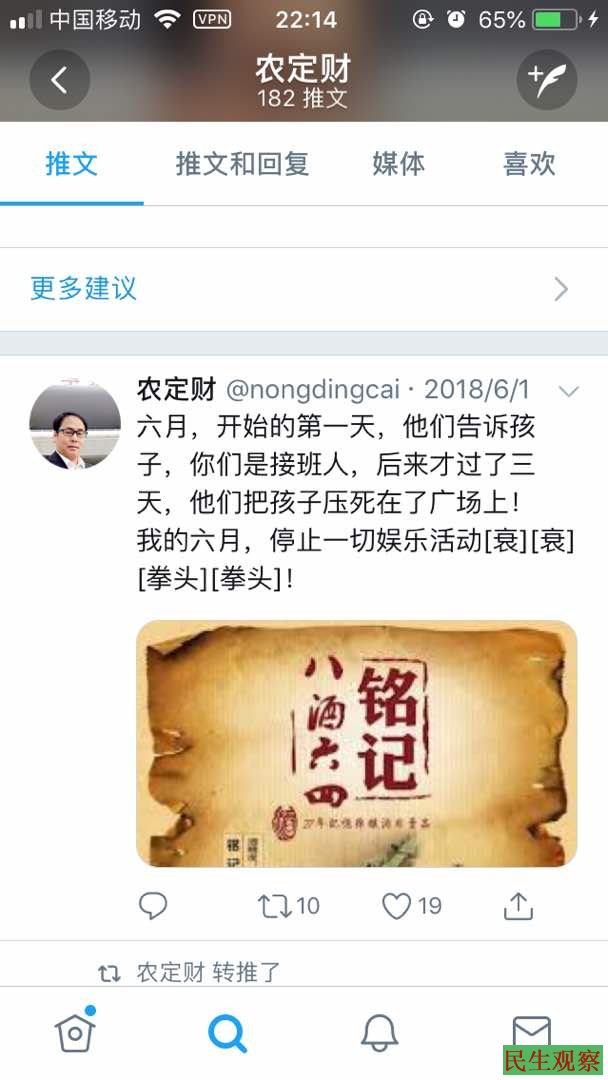The height and width of the screenshot is (1080, 608).
Task: Open the 推文和回复 tab
Action: coord(242,164)
